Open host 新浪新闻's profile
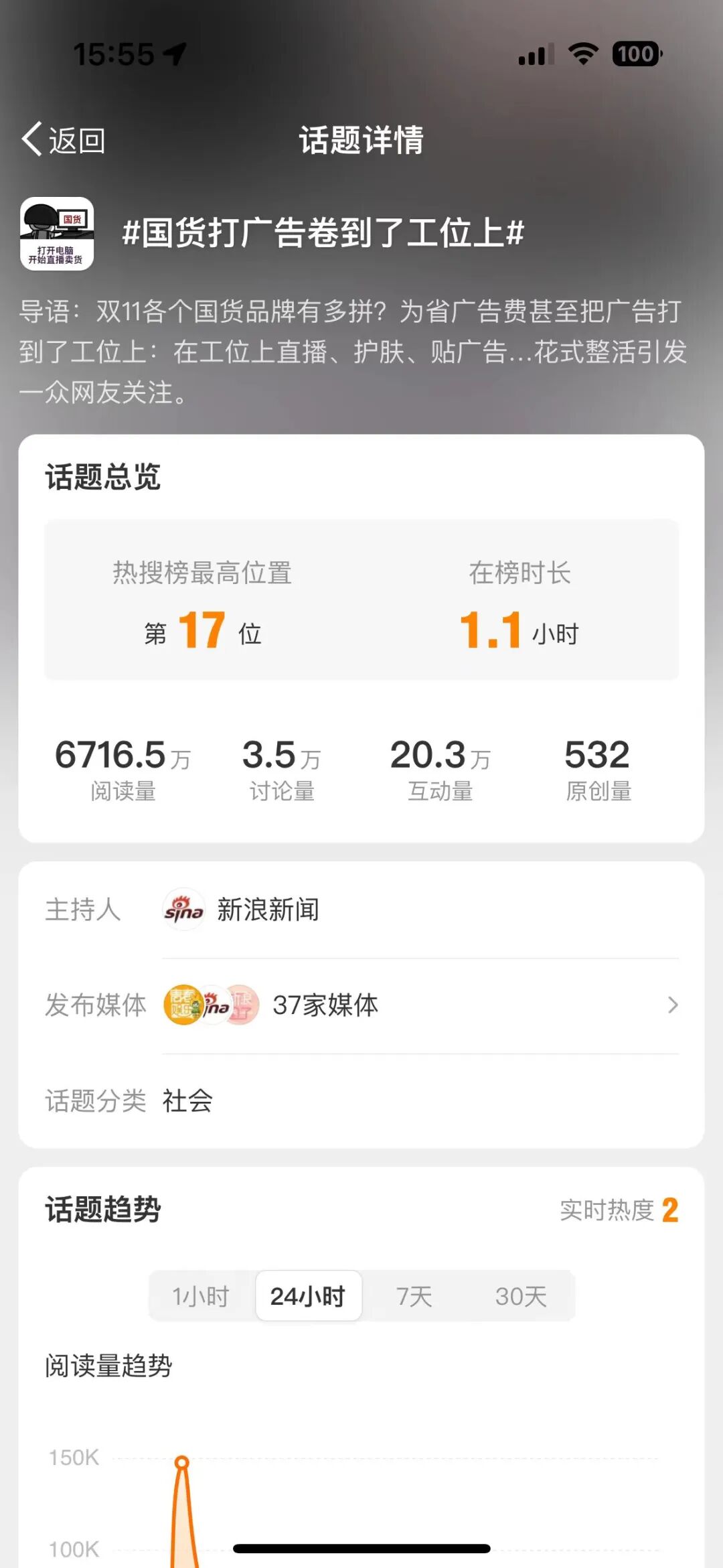The height and width of the screenshot is (1568, 723). [241, 910]
